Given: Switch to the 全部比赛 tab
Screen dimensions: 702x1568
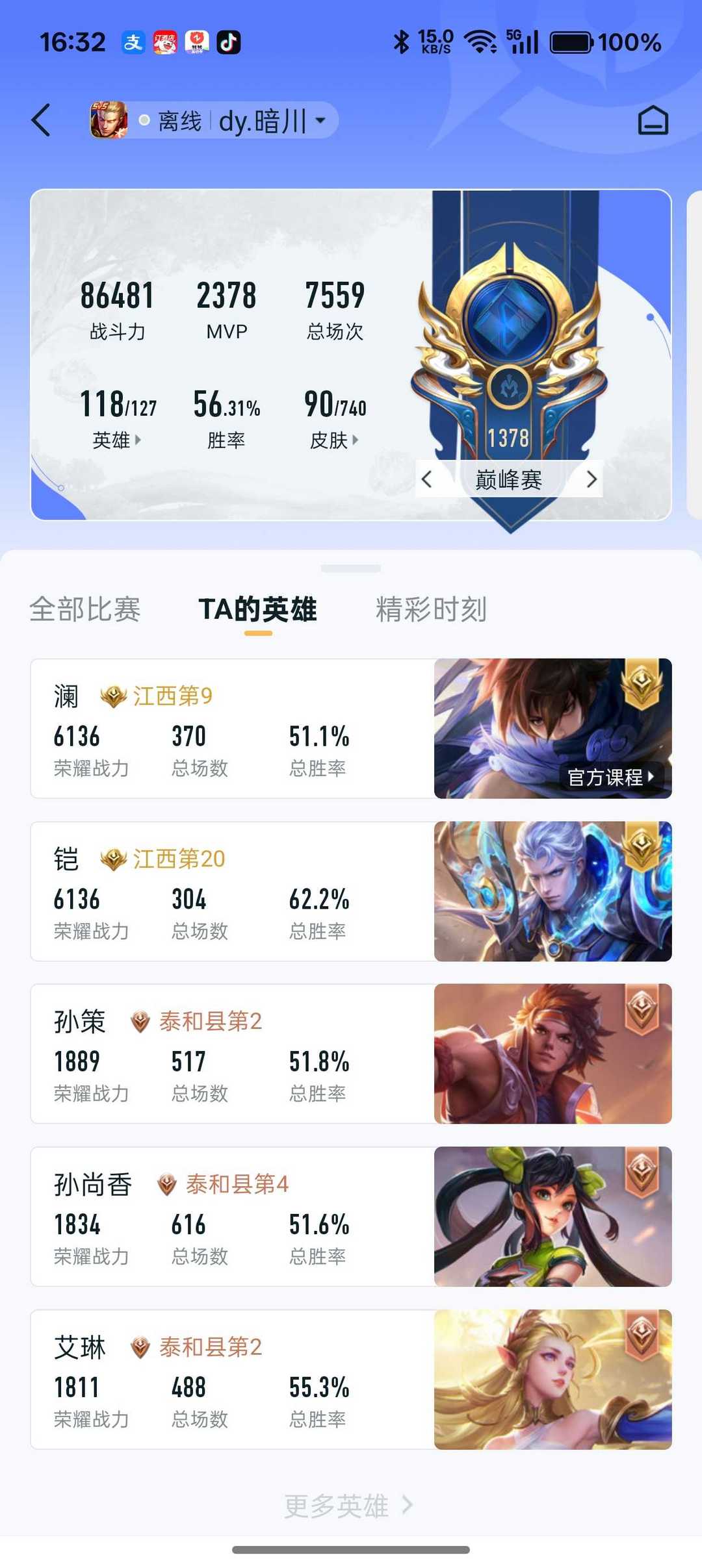Looking at the screenshot, I should tap(85, 609).
